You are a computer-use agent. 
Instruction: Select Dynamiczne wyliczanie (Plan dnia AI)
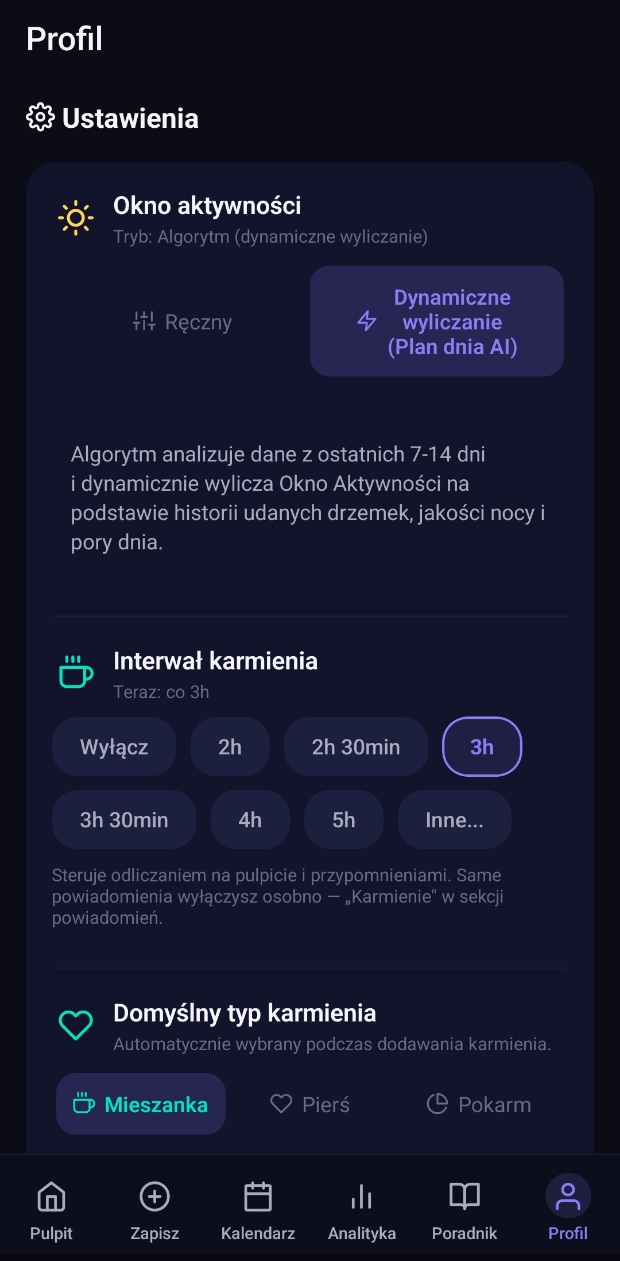click(437, 321)
